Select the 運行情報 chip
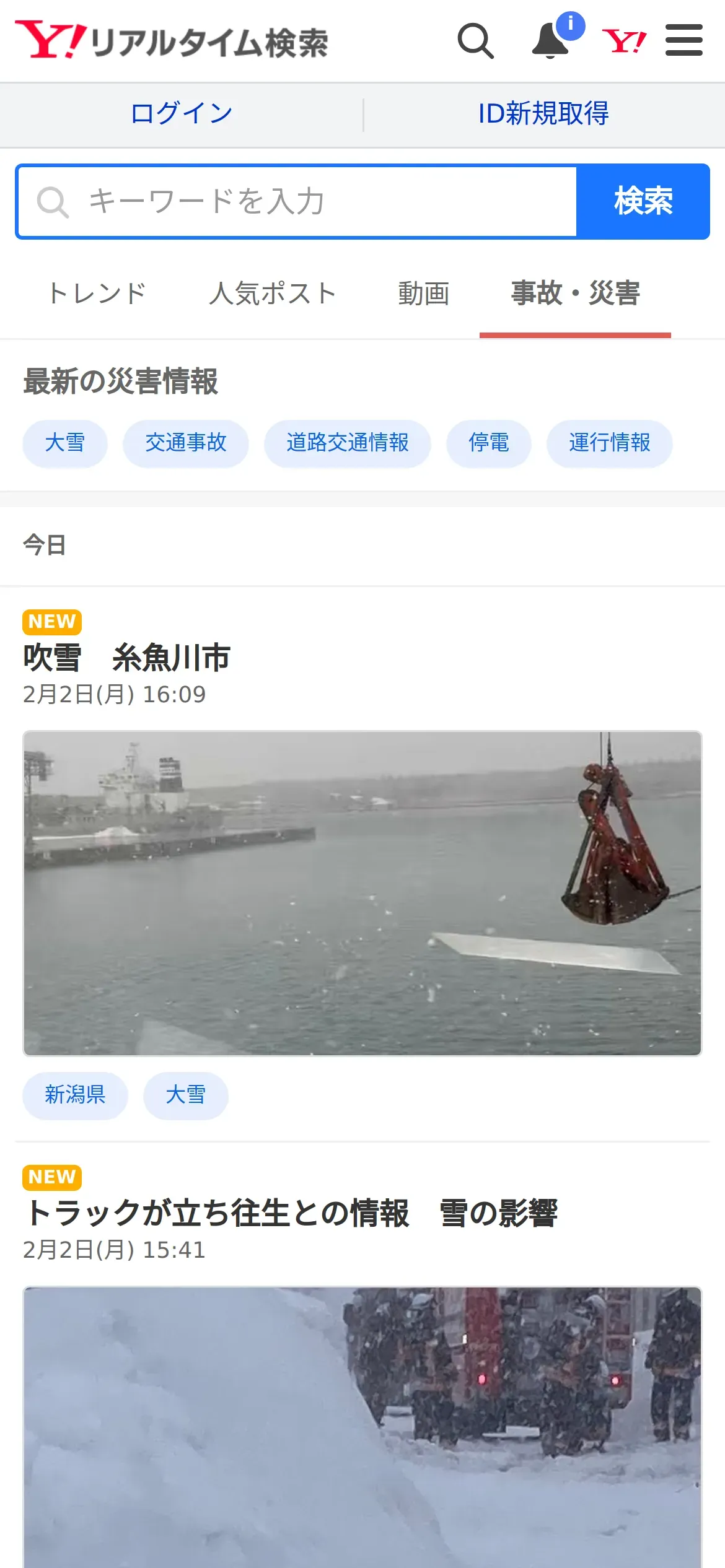The height and width of the screenshot is (1568, 725). (x=609, y=443)
